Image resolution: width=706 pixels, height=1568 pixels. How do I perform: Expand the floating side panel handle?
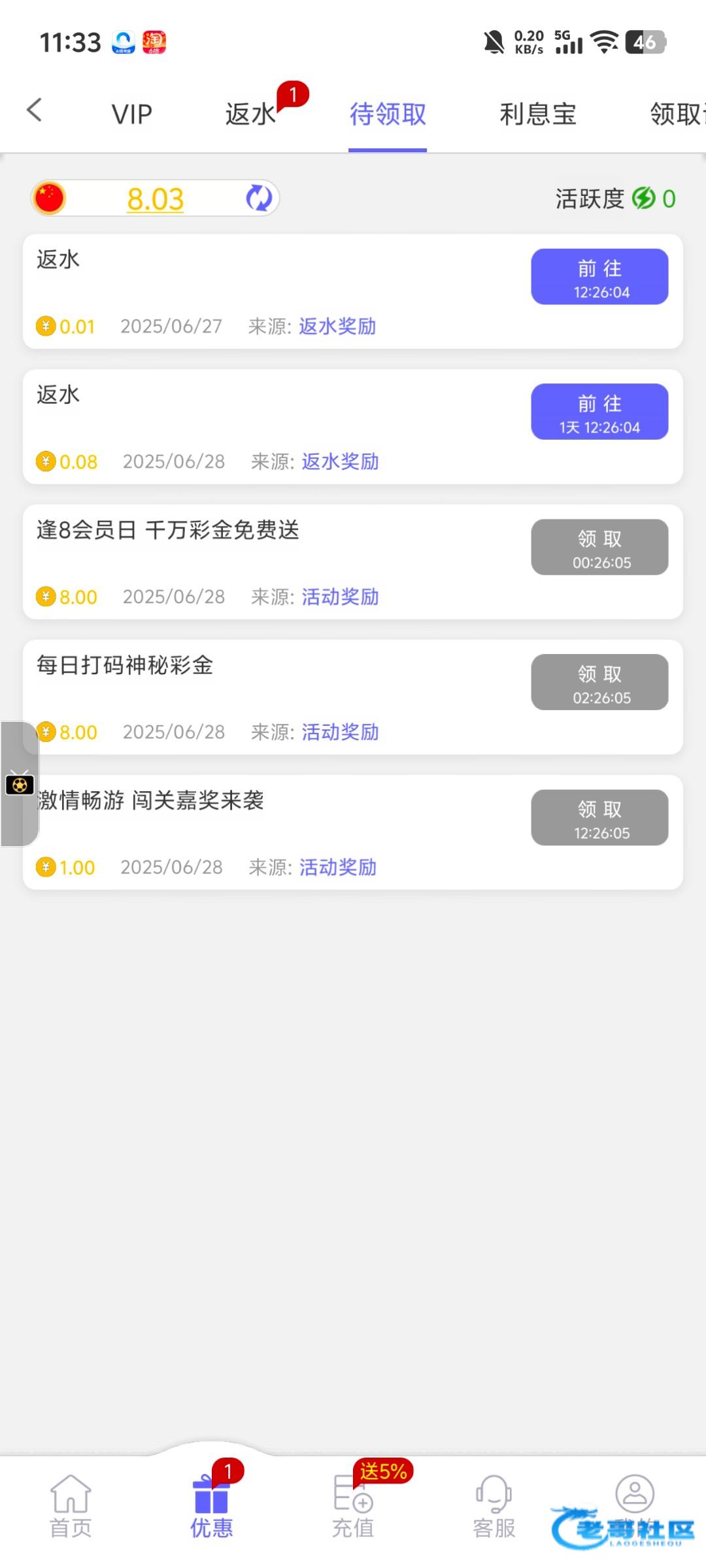(x=19, y=784)
